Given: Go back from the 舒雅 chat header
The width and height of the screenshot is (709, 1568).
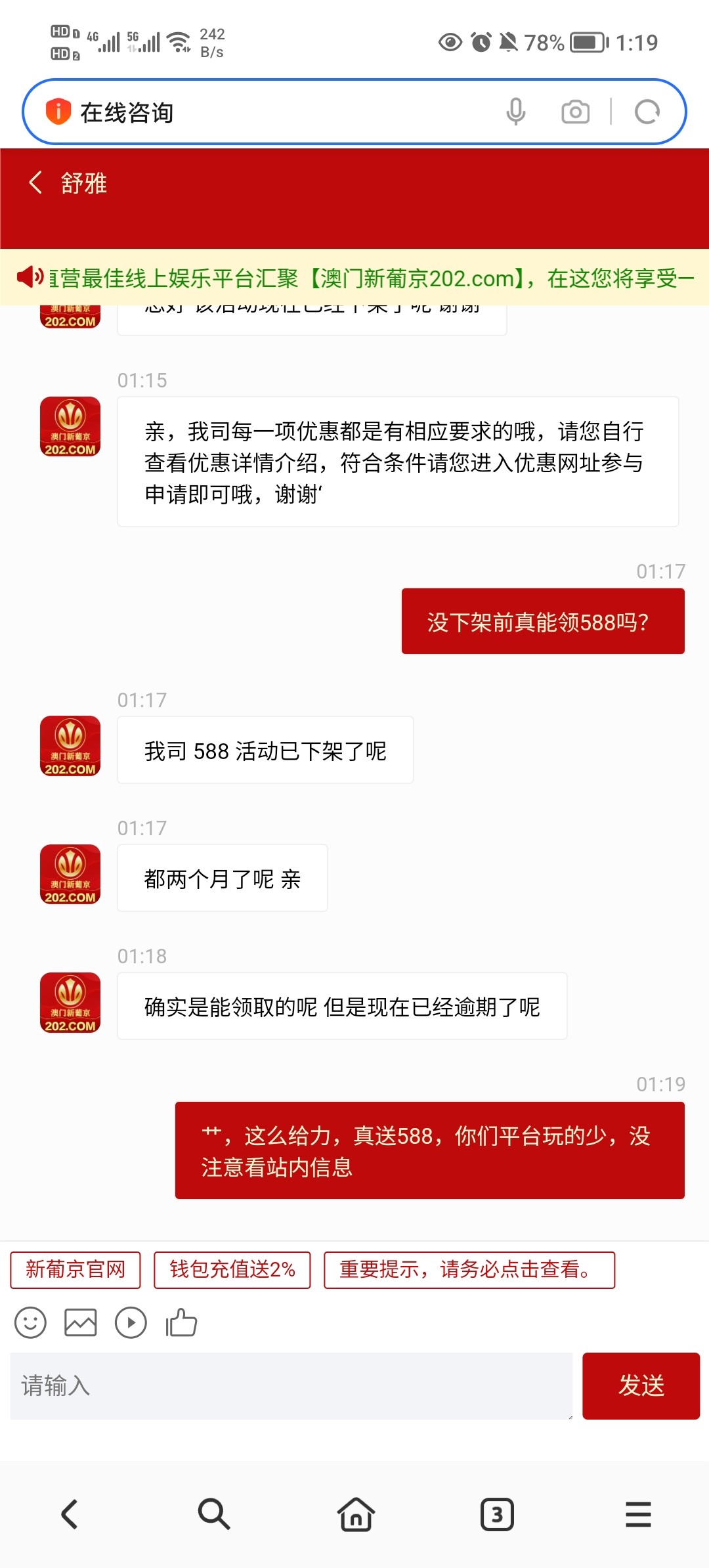Looking at the screenshot, I should coord(36,183).
